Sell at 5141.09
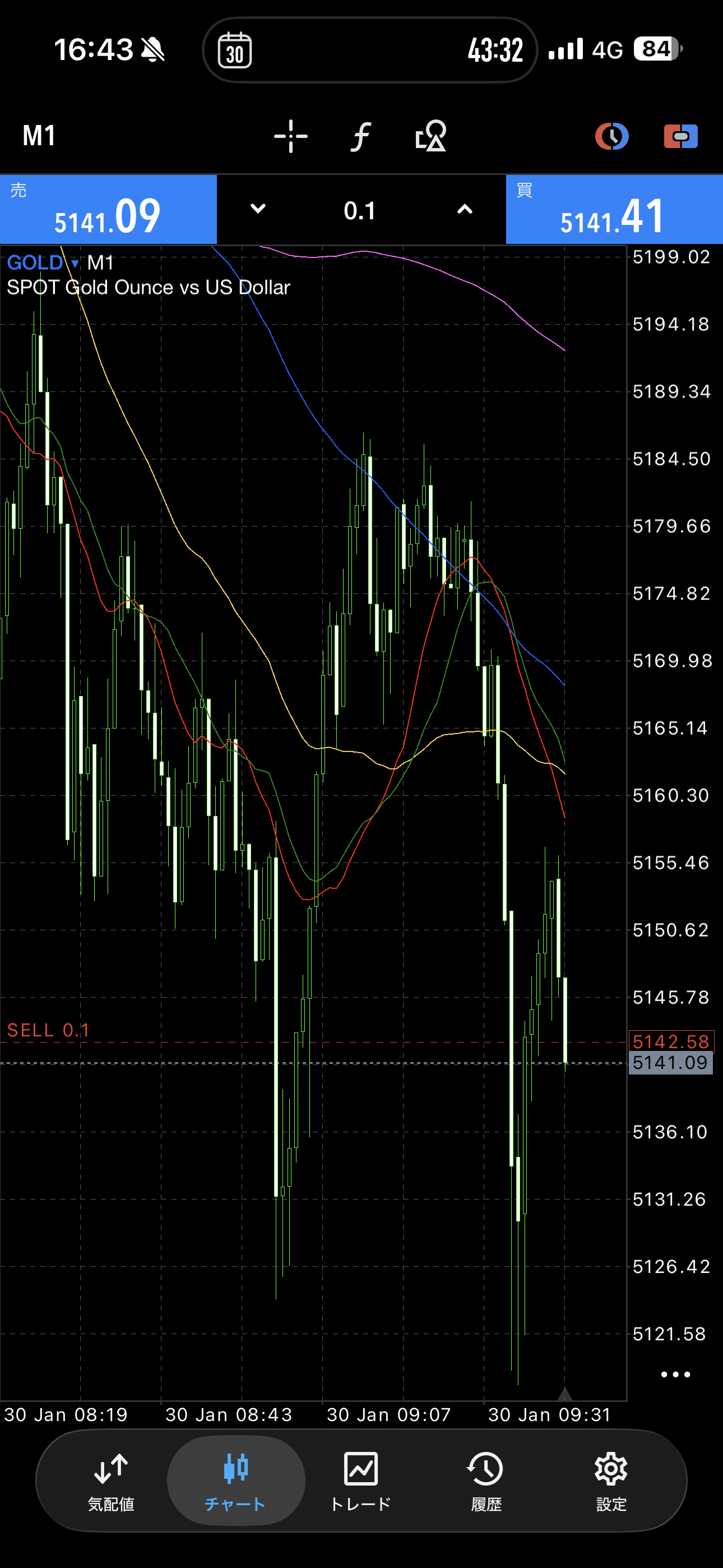723x1568 pixels. tap(108, 210)
